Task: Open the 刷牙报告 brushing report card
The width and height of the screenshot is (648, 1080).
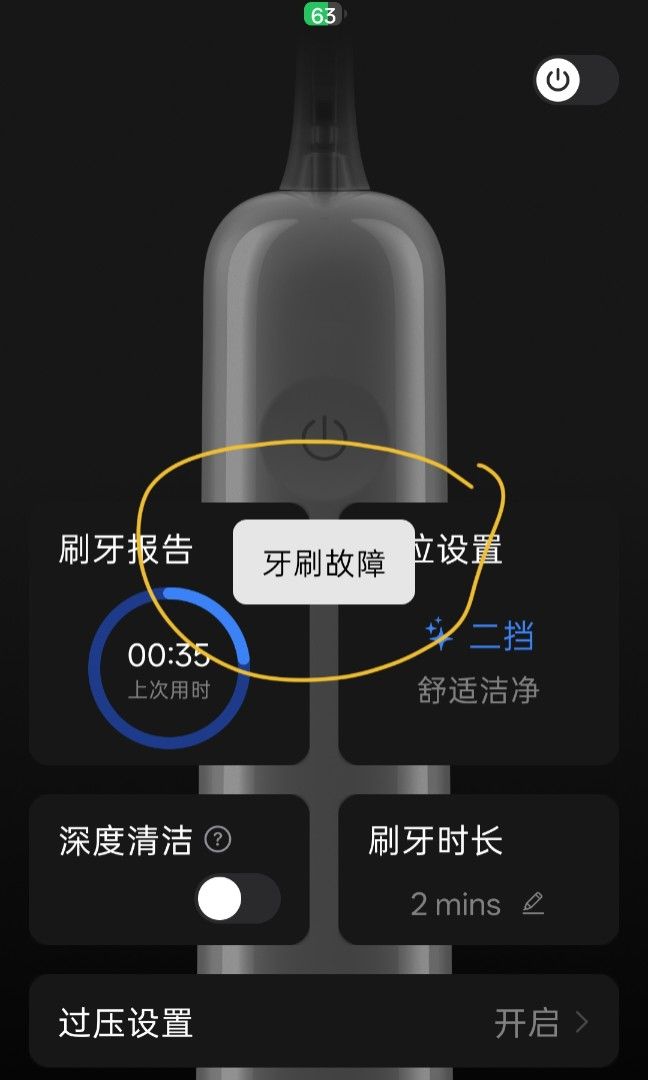Action: pos(169,634)
